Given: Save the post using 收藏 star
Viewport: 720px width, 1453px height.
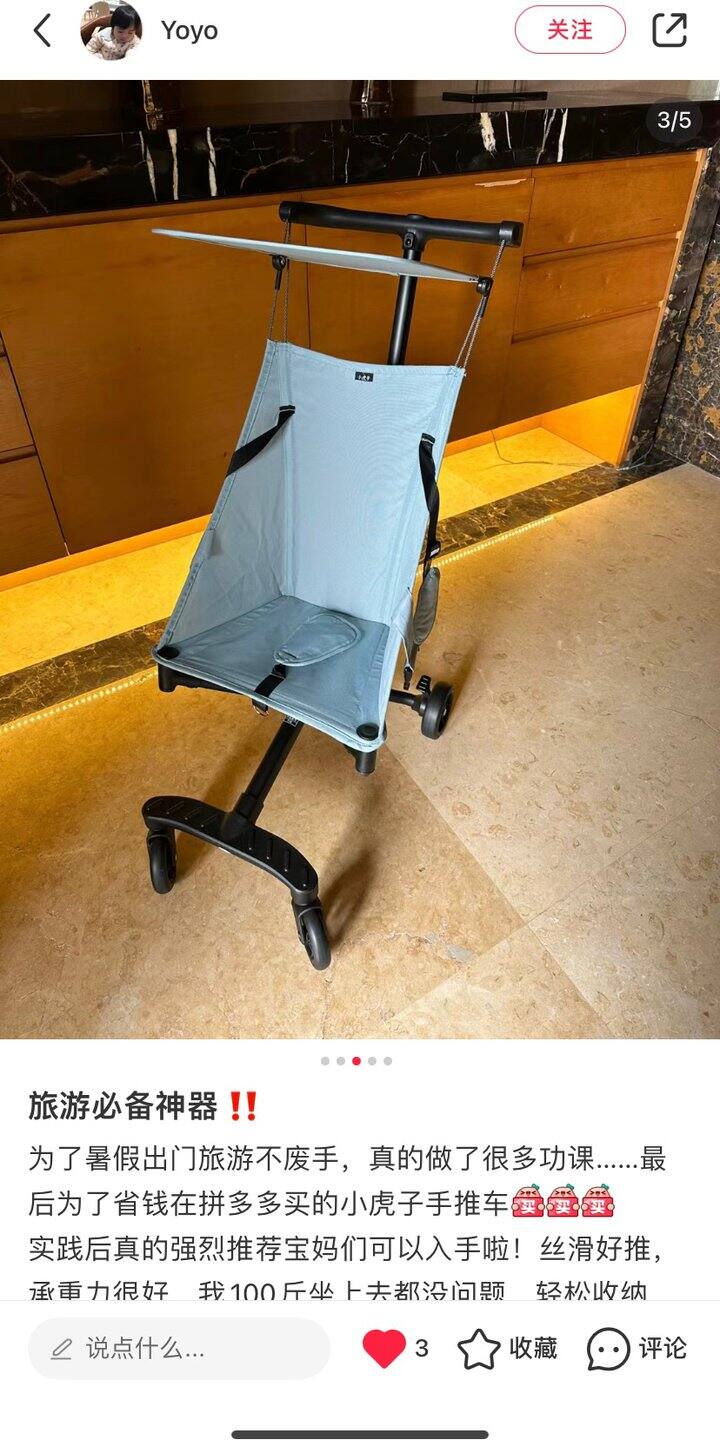Looking at the screenshot, I should pos(507,1348).
